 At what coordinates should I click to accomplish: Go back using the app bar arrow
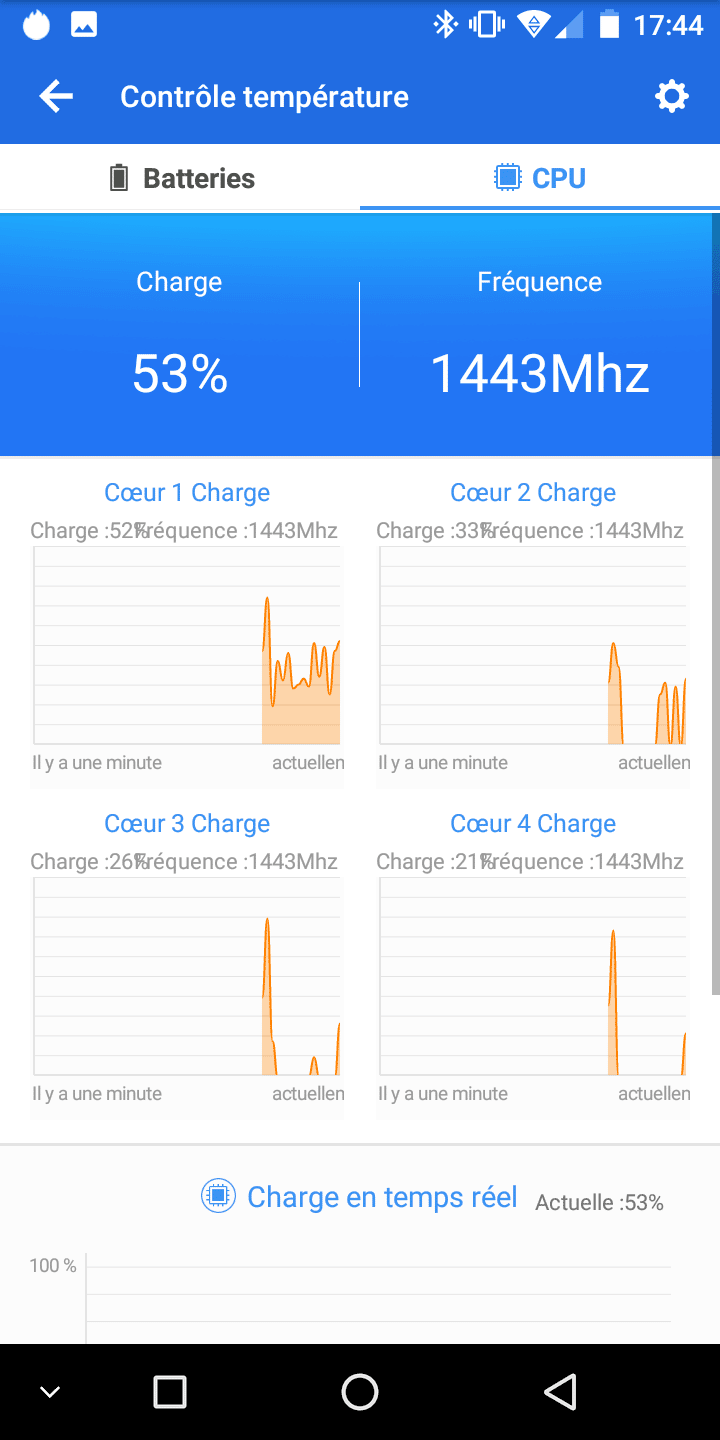pos(56,97)
